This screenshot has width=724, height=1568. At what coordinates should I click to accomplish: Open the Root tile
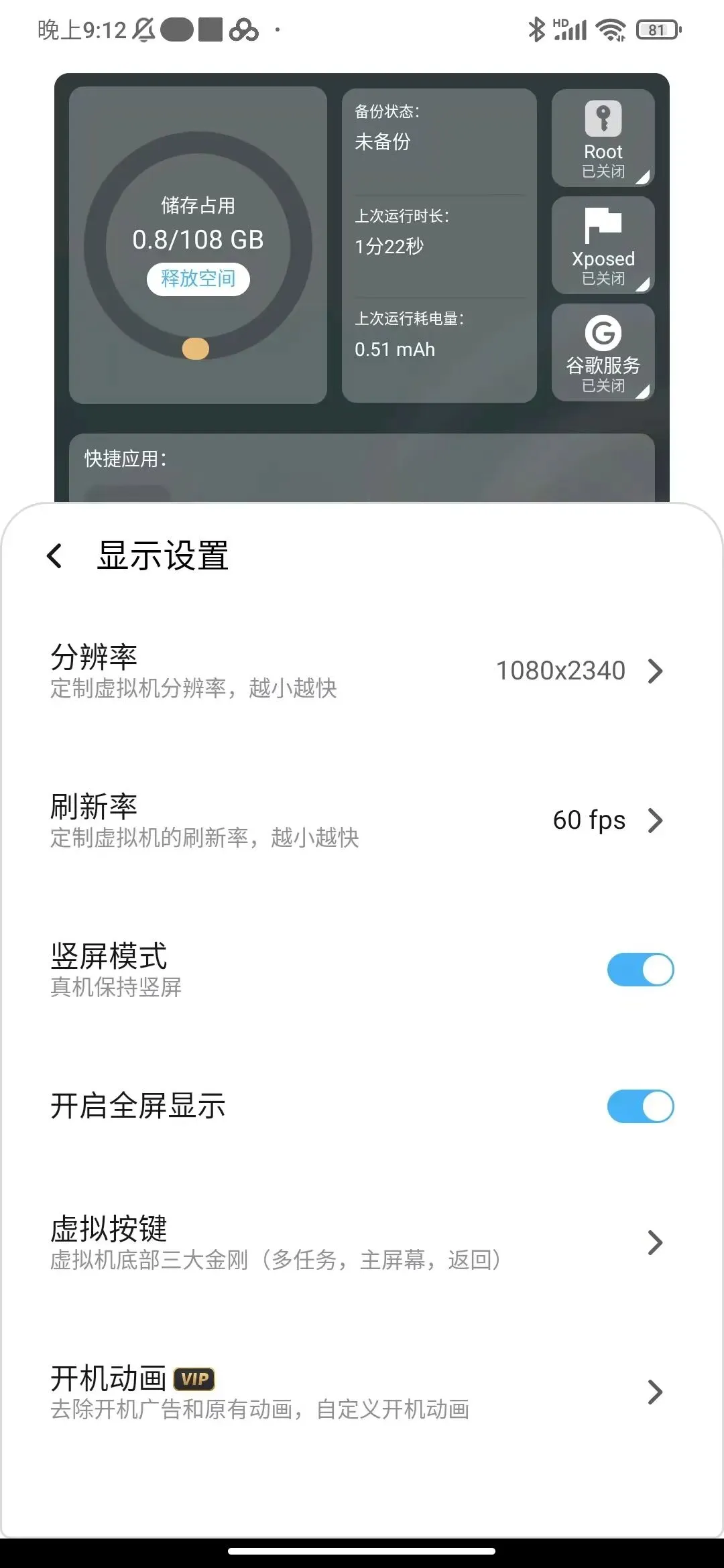coord(603,138)
